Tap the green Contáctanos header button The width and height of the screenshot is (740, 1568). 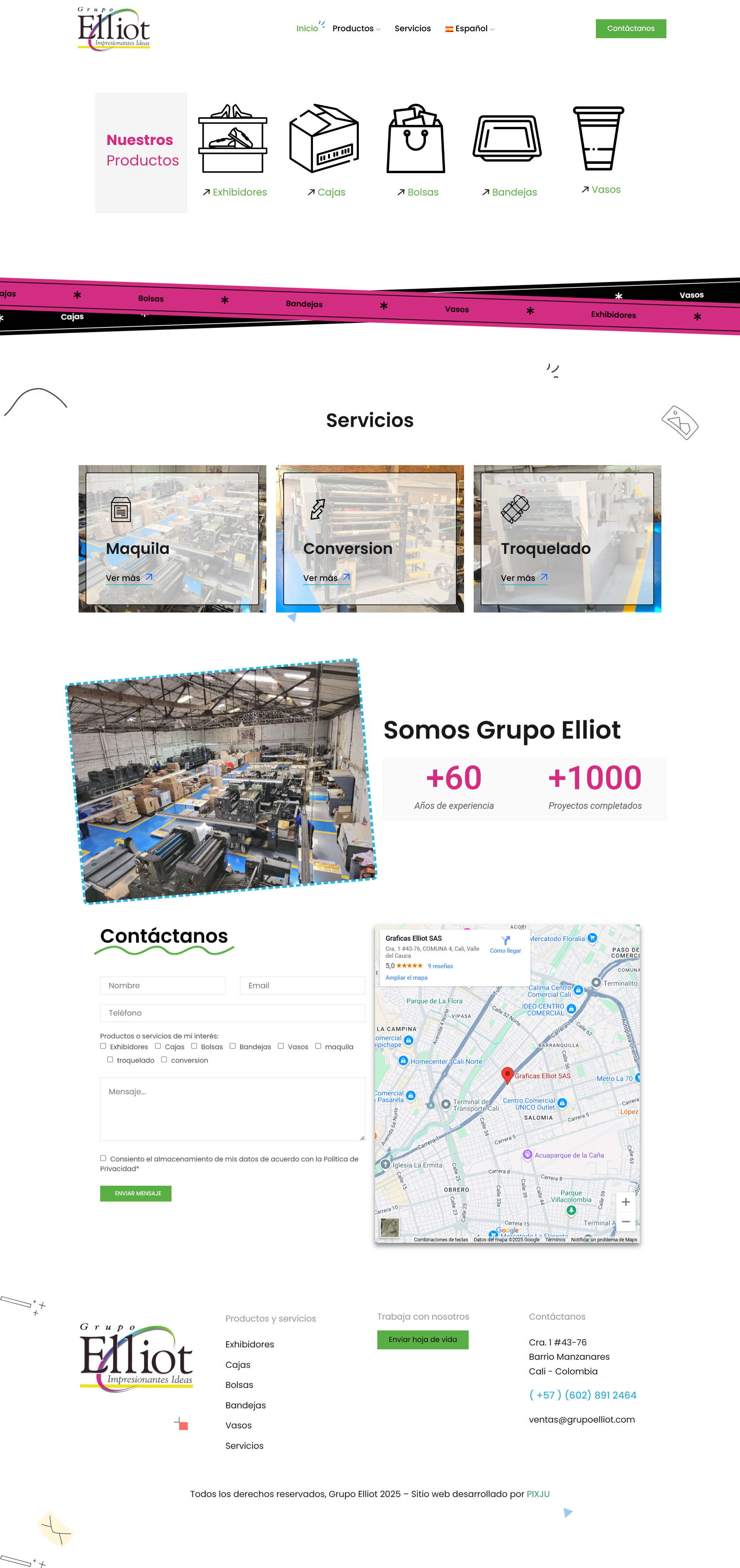click(630, 29)
